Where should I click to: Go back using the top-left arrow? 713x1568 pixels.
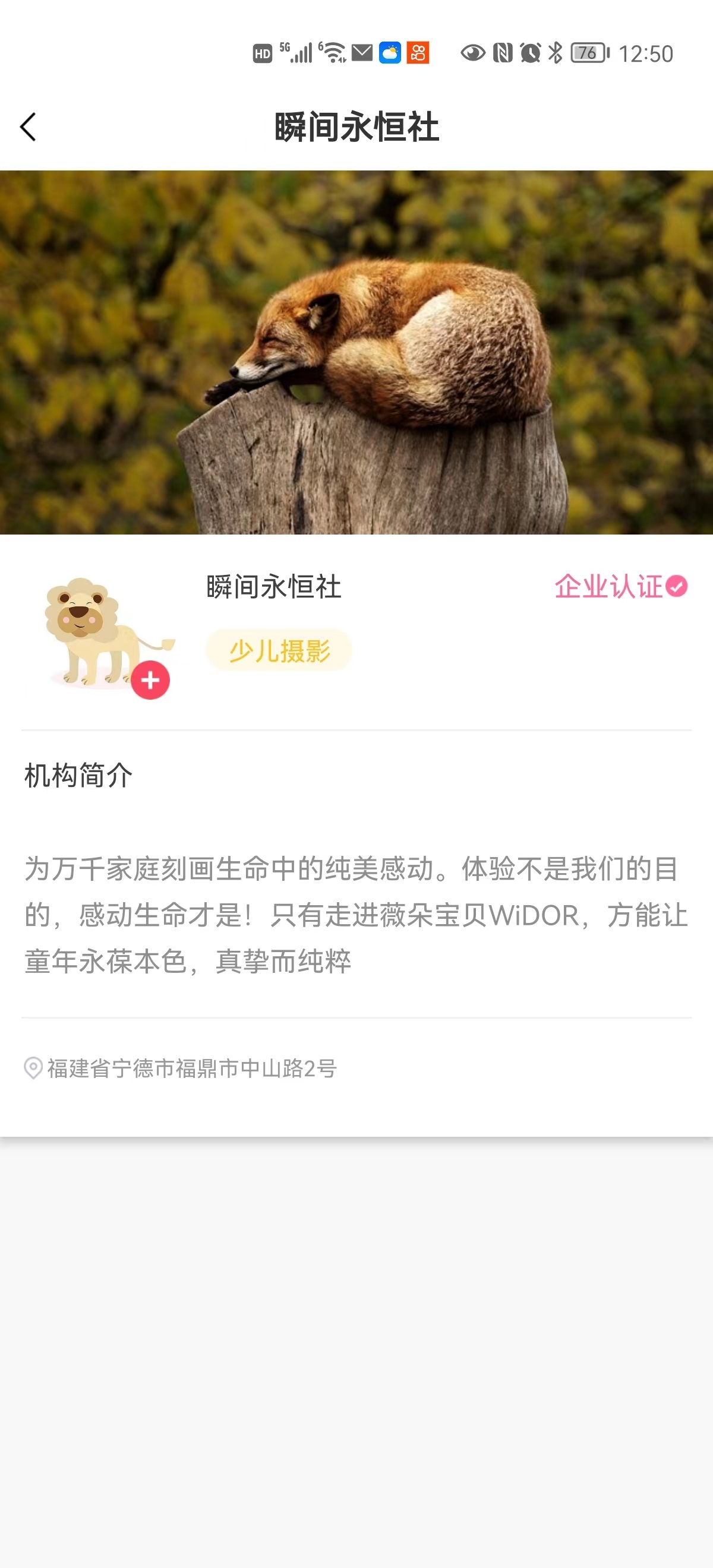tap(28, 127)
